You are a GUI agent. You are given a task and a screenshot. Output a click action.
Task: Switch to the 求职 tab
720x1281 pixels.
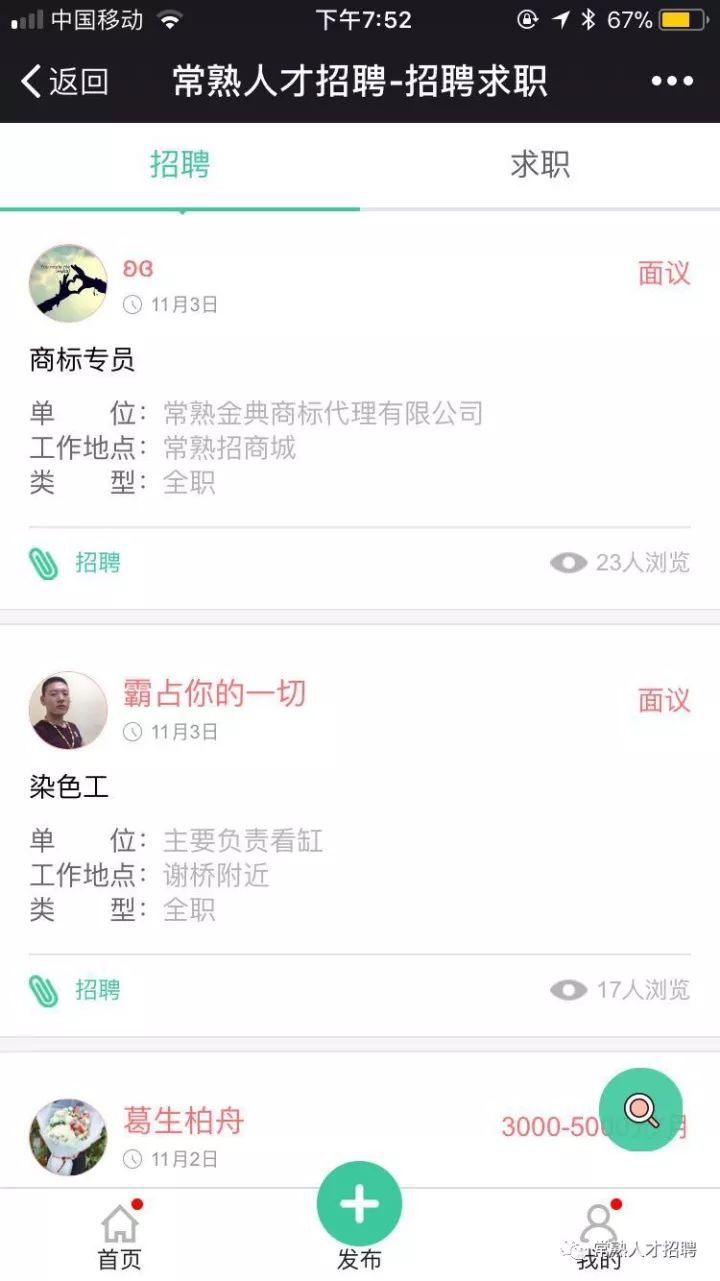pos(540,165)
